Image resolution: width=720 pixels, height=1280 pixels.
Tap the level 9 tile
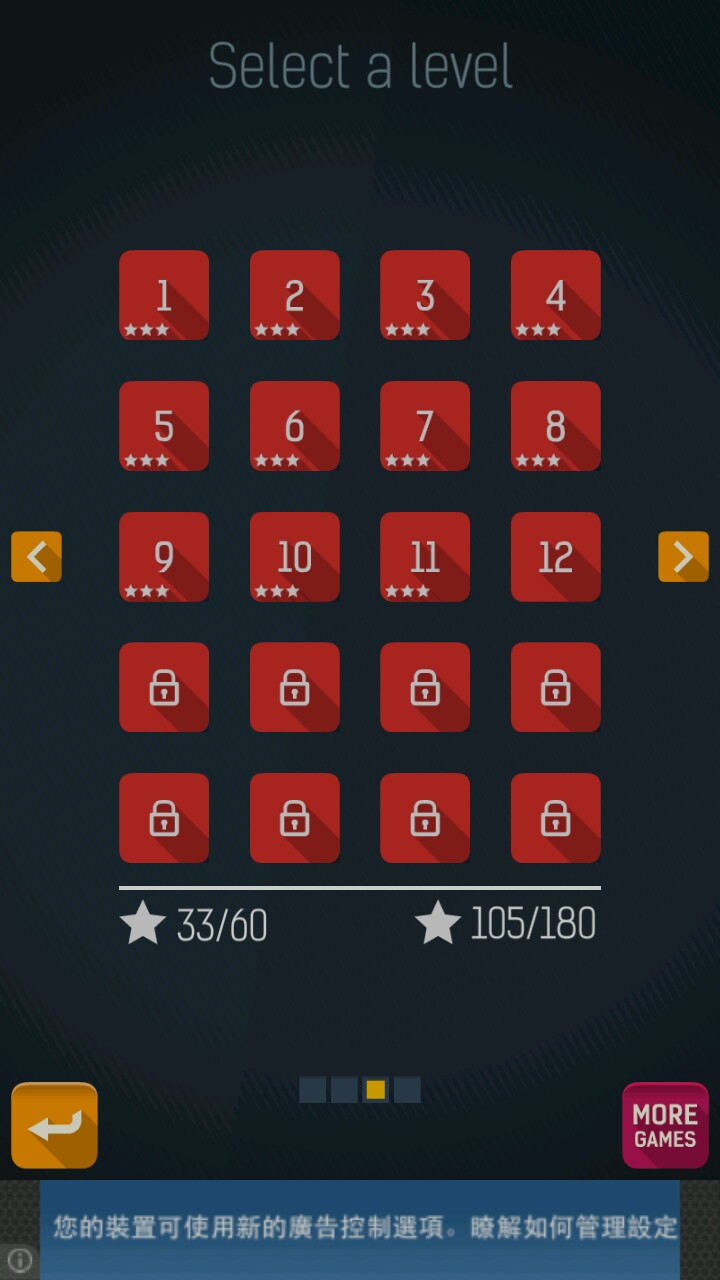164,557
